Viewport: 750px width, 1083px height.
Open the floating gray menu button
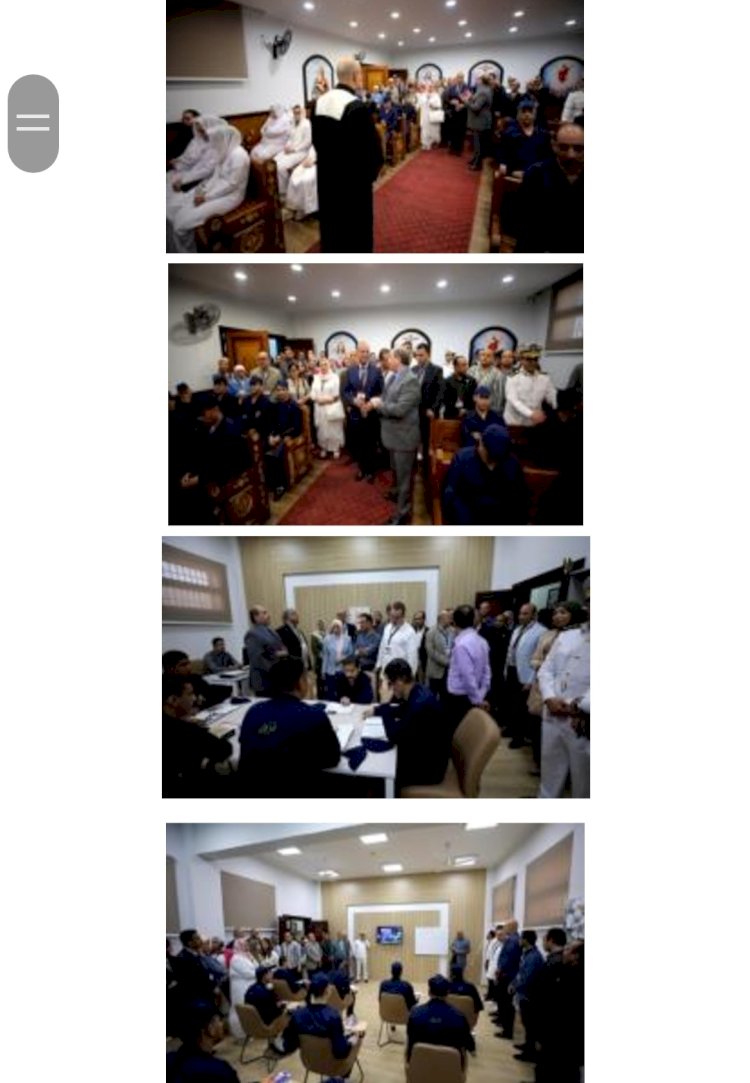pyautogui.click(x=33, y=123)
